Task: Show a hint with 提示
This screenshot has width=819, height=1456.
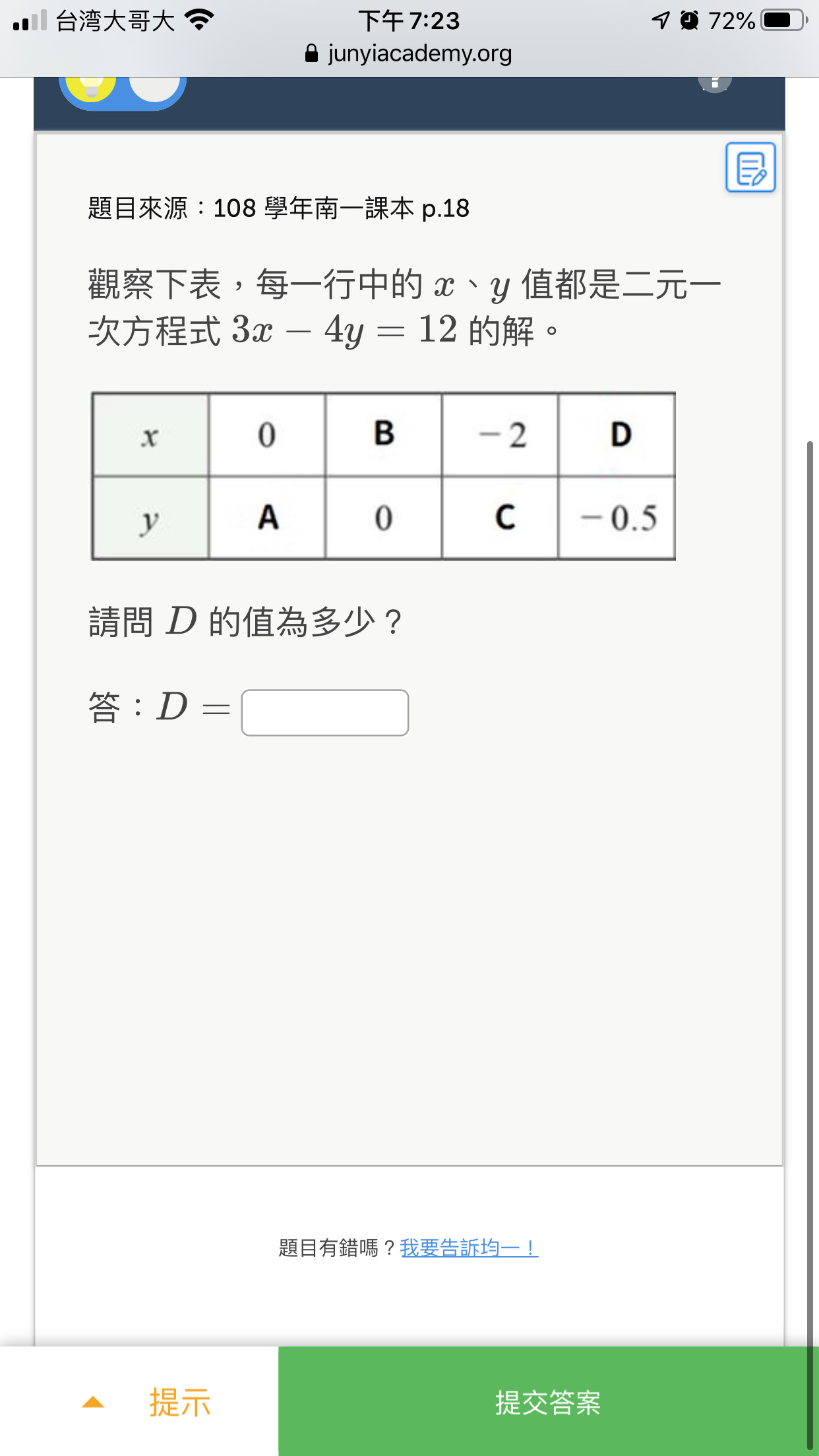Action: coord(146,1402)
